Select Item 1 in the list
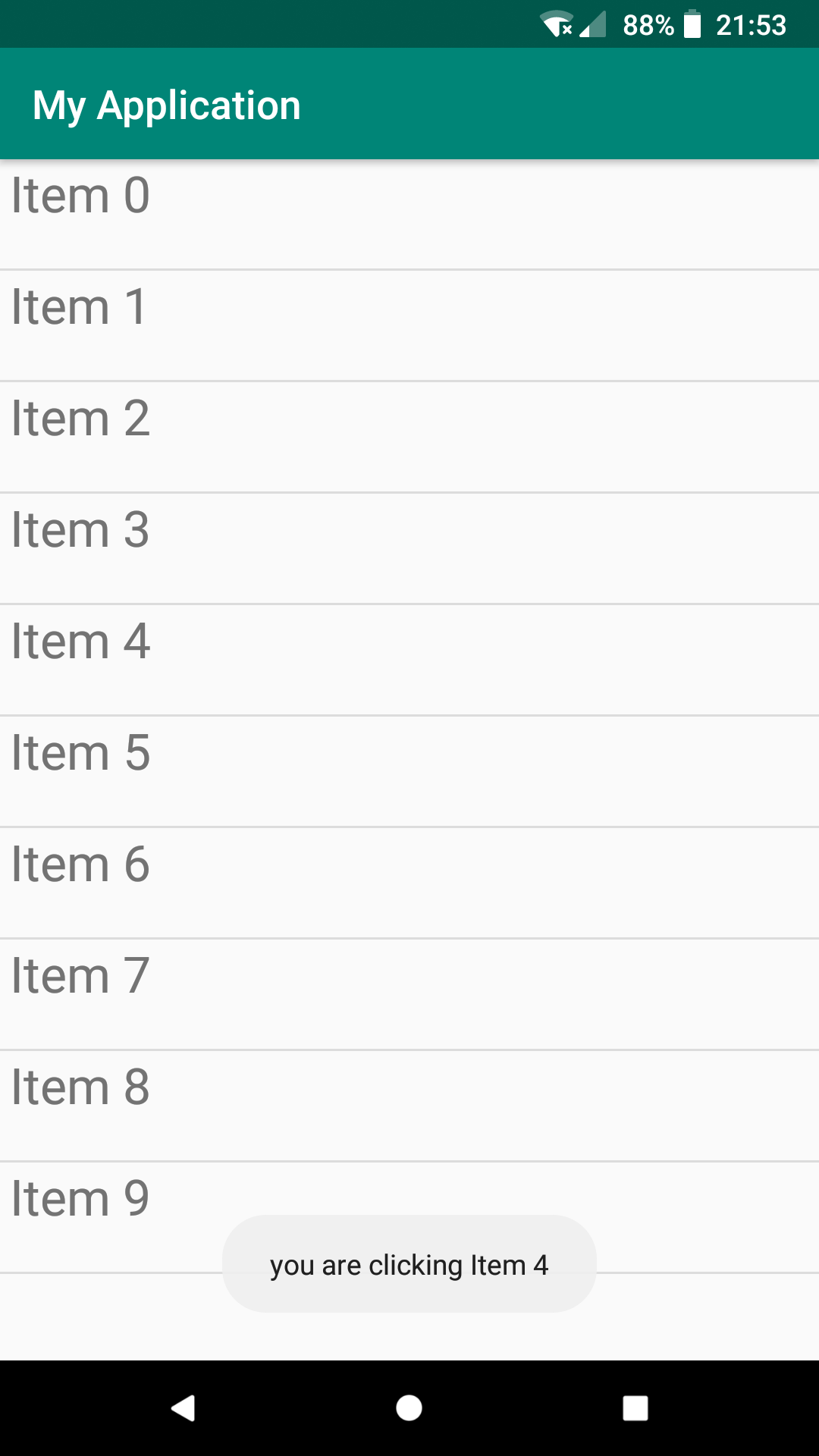The height and width of the screenshot is (1456, 819). pyautogui.click(x=409, y=325)
